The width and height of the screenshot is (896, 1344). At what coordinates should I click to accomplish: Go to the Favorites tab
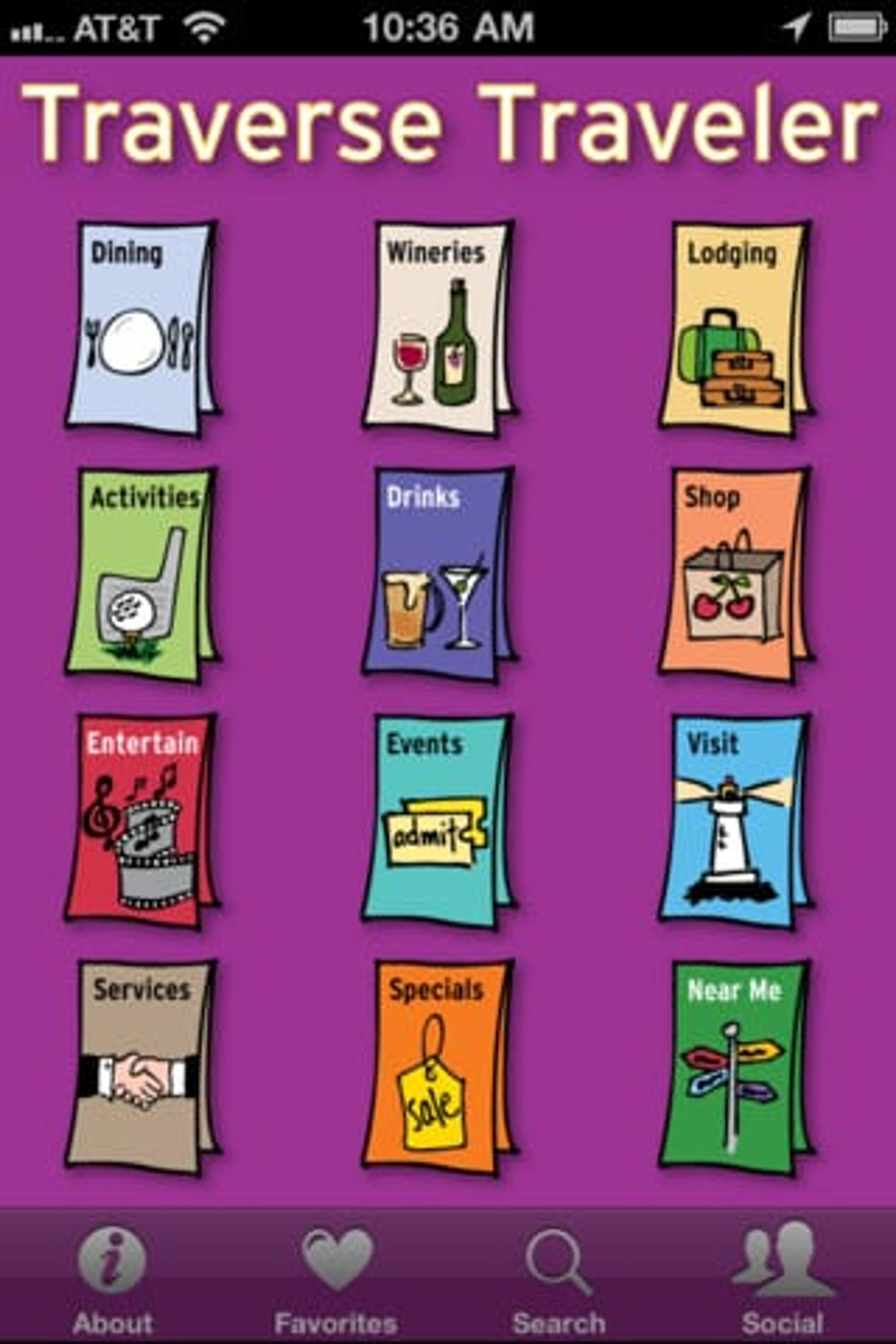coord(336,1277)
